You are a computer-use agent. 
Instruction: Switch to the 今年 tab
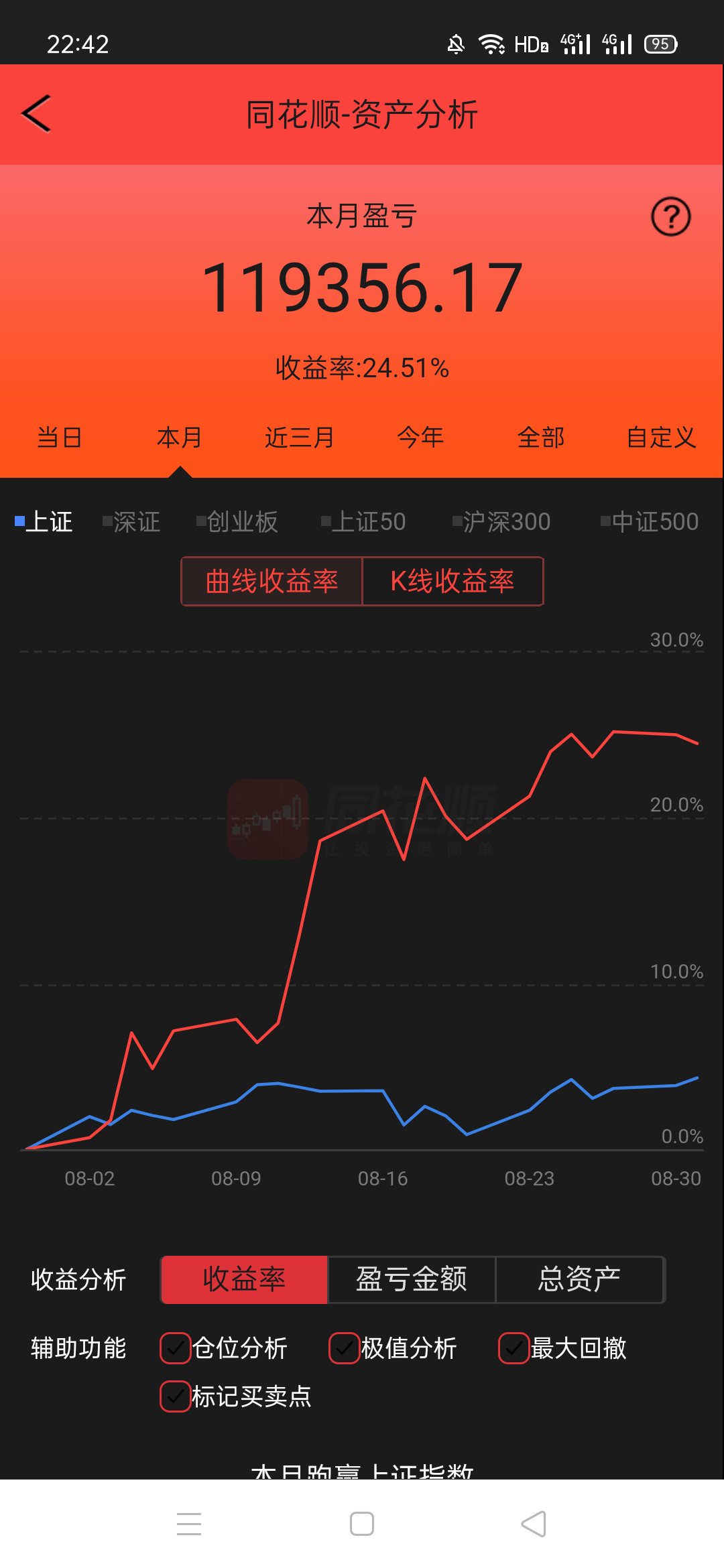420,438
